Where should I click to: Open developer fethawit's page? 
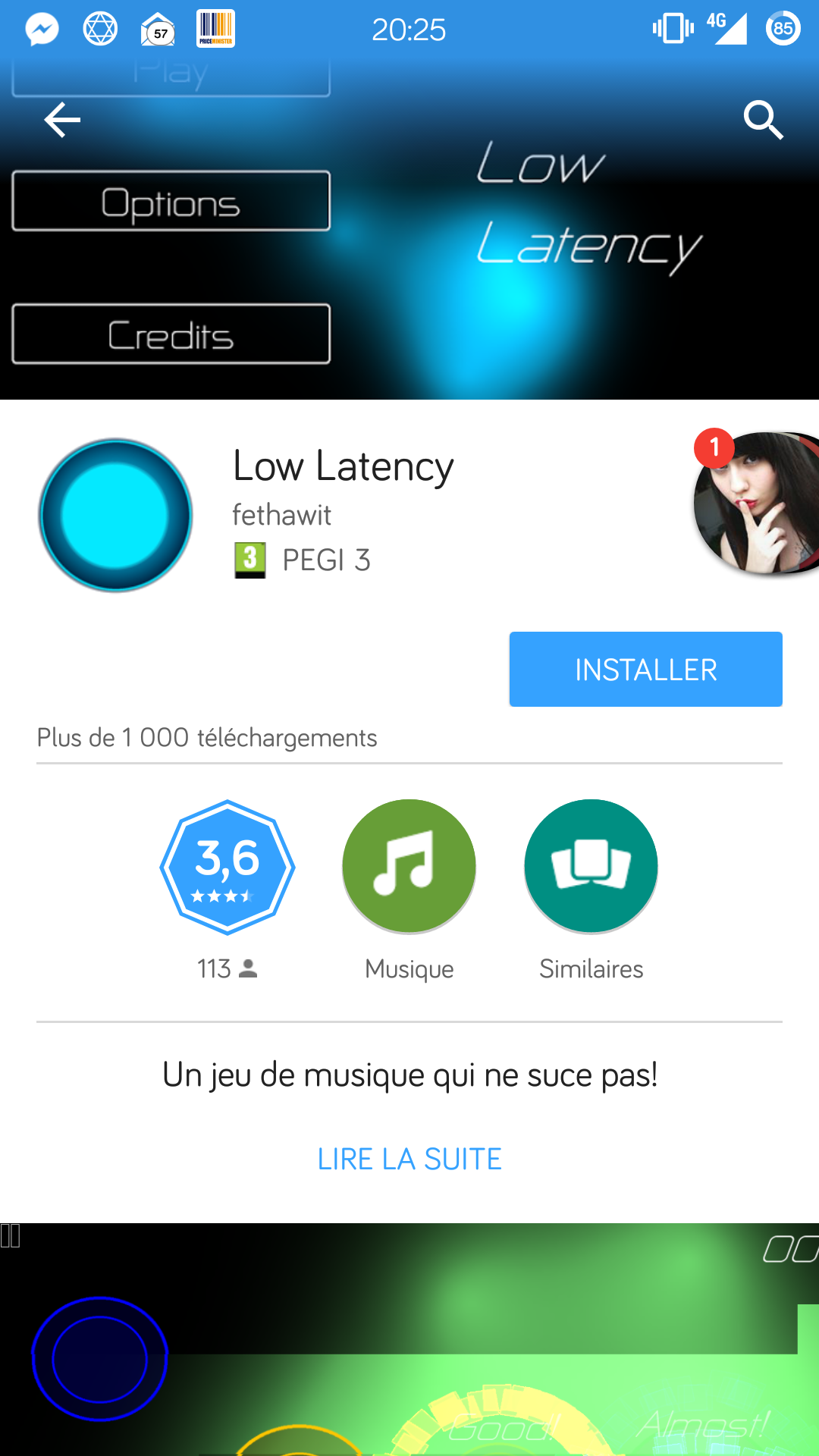pyautogui.click(x=281, y=515)
